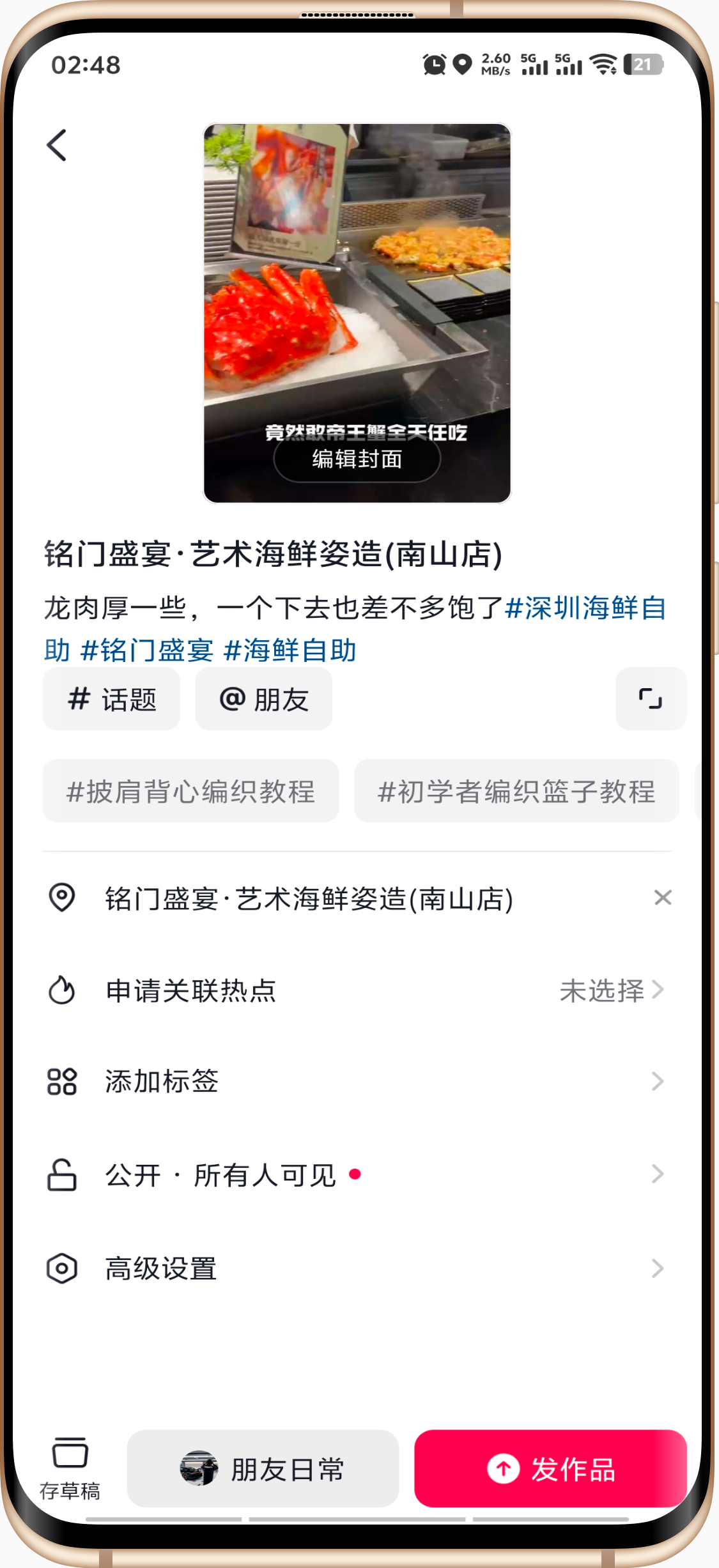The width and height of the screenshot is (719, 1568).
Task: Open the 铭门盛宴 location row
Action: point(309,898)
